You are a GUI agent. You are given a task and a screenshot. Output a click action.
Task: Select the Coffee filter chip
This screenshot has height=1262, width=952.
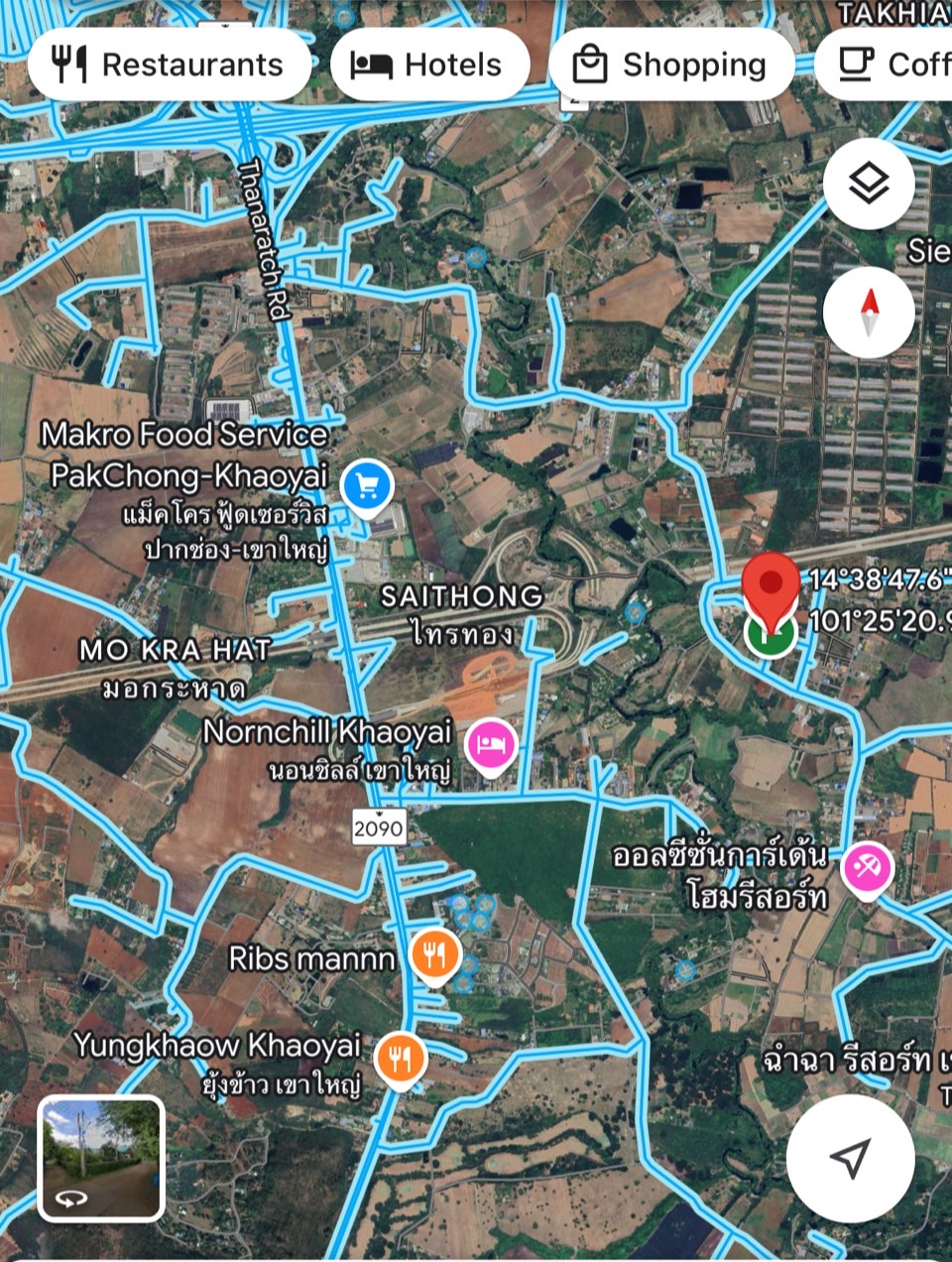[888, 64]
